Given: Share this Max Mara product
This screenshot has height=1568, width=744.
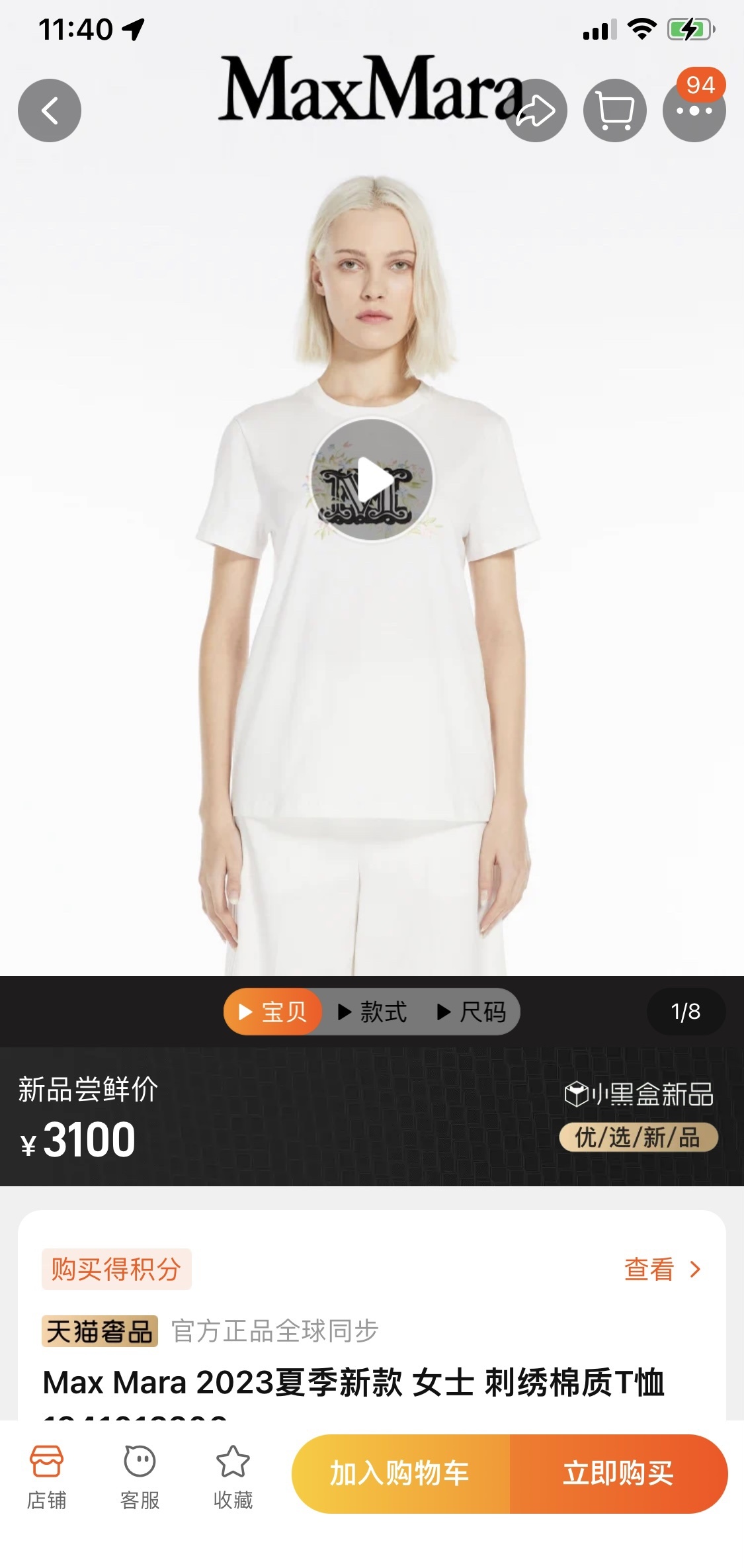Looking at the screenshot, I should tap(535, 110).
